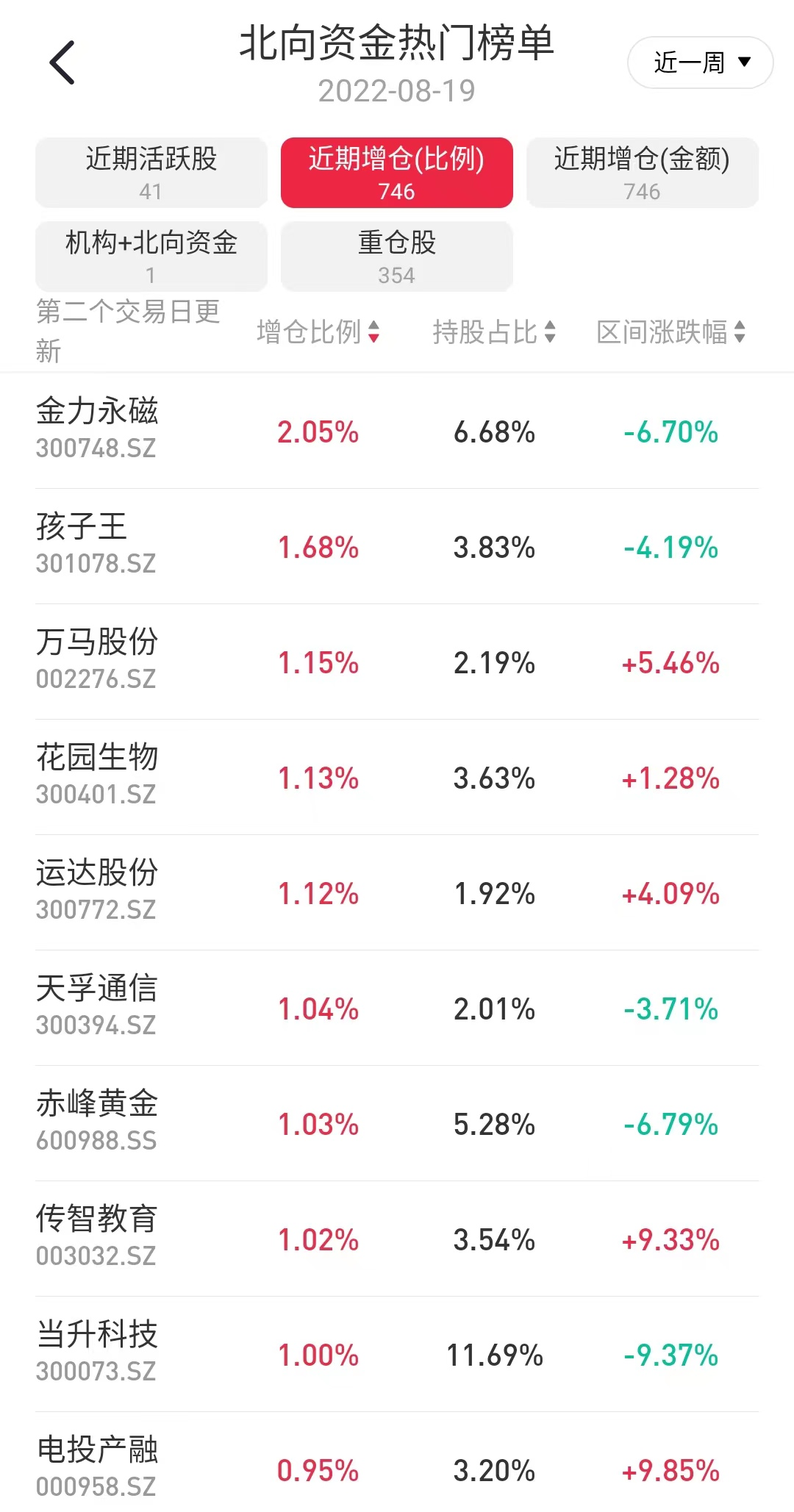Select the 近期增仓(比例) tab
The width and height of the screenshot is (794, 1512).
pos(397,173)
